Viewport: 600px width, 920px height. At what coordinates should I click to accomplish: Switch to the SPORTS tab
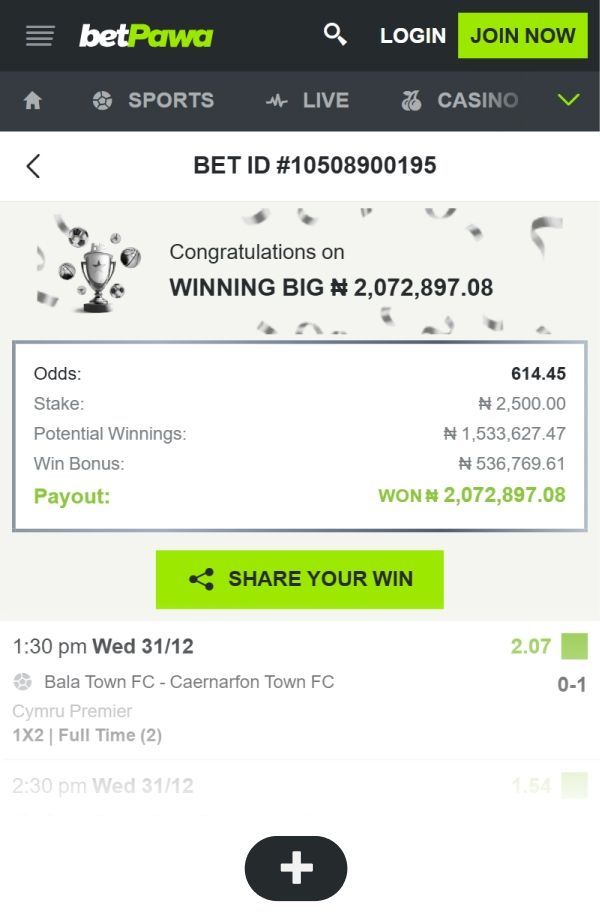153,101
